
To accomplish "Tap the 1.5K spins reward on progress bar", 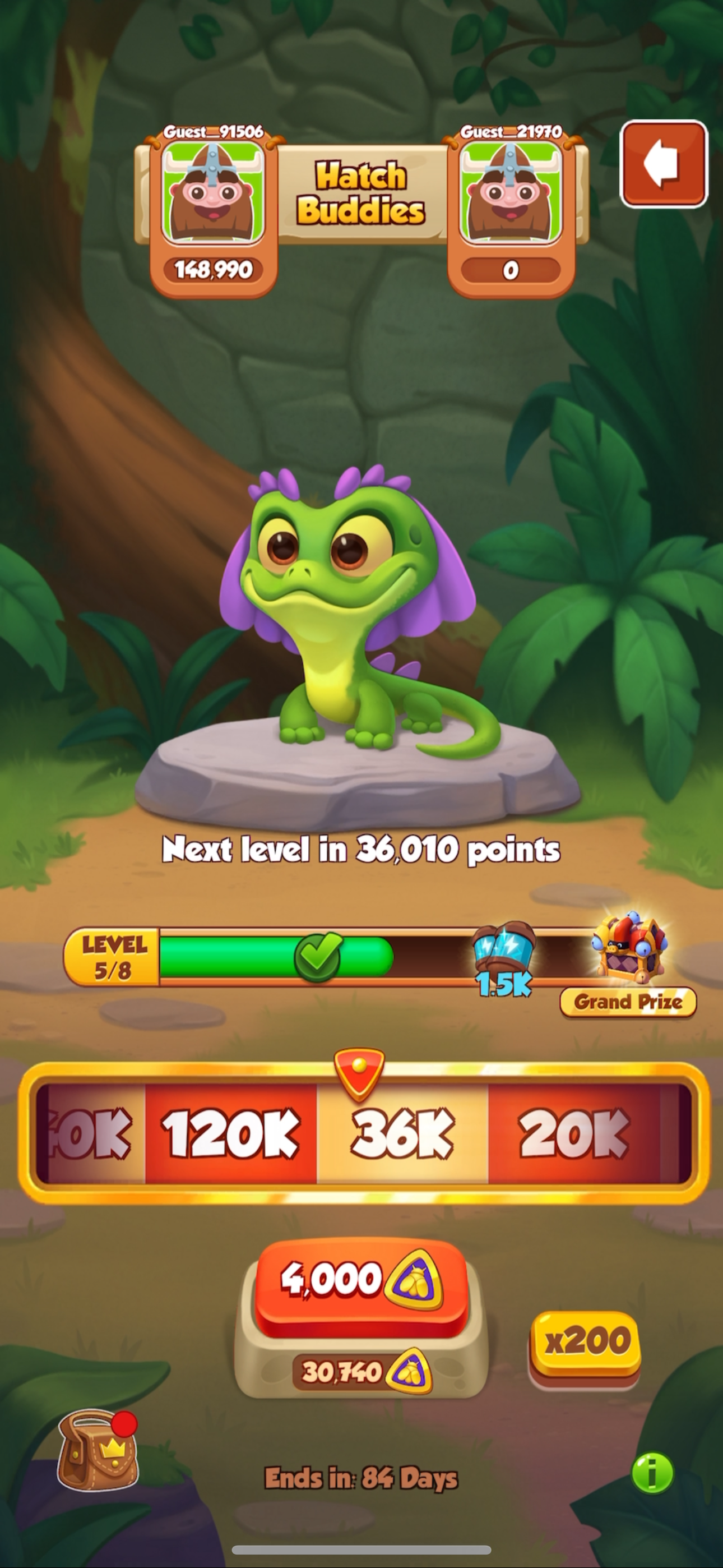I will click(504, 956).
